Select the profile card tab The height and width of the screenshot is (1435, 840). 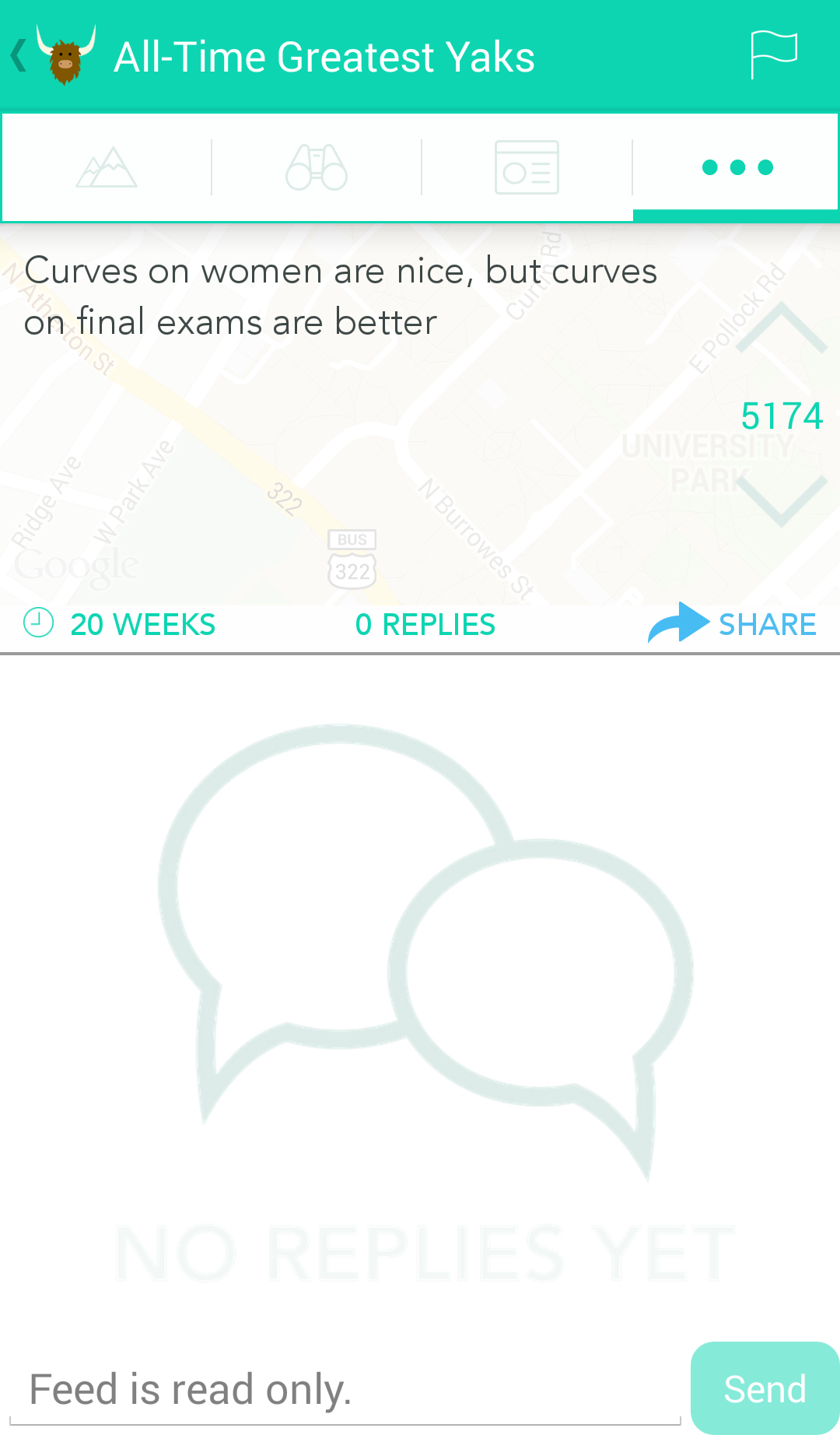pyautogui.click(x=527, y=167)
